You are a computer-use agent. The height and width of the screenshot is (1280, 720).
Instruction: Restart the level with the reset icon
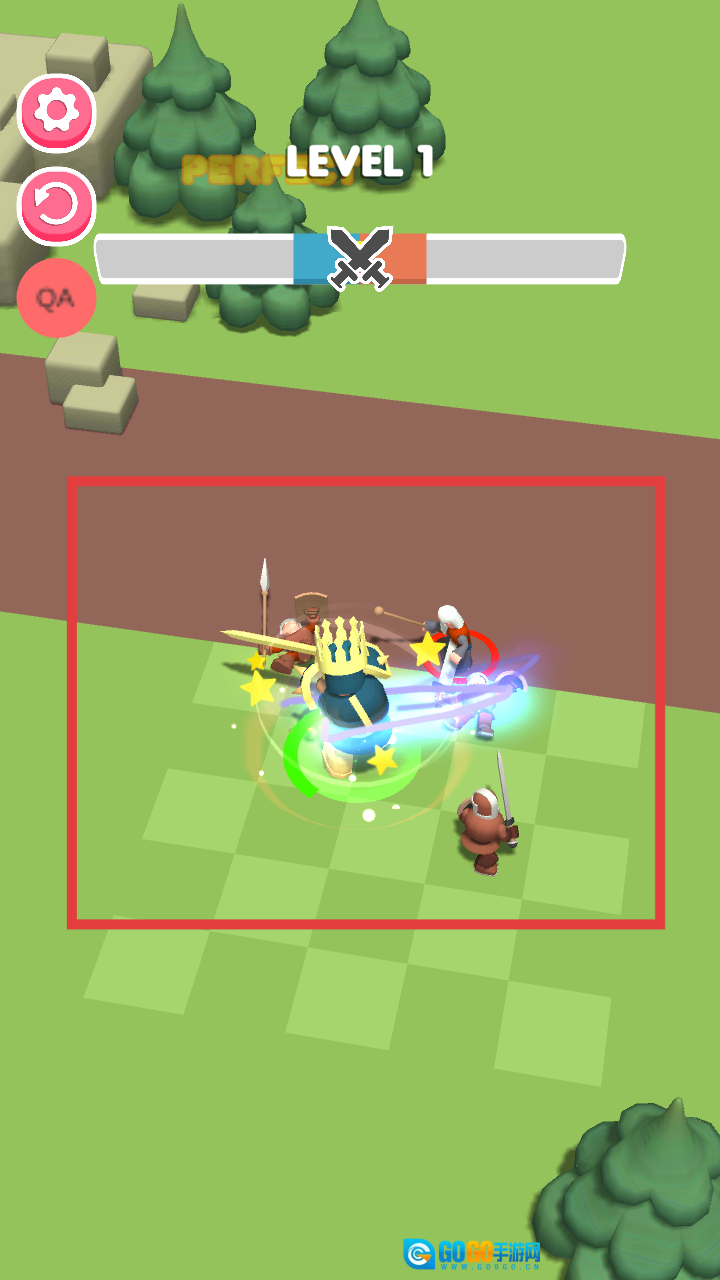click(x=56, y=206)
